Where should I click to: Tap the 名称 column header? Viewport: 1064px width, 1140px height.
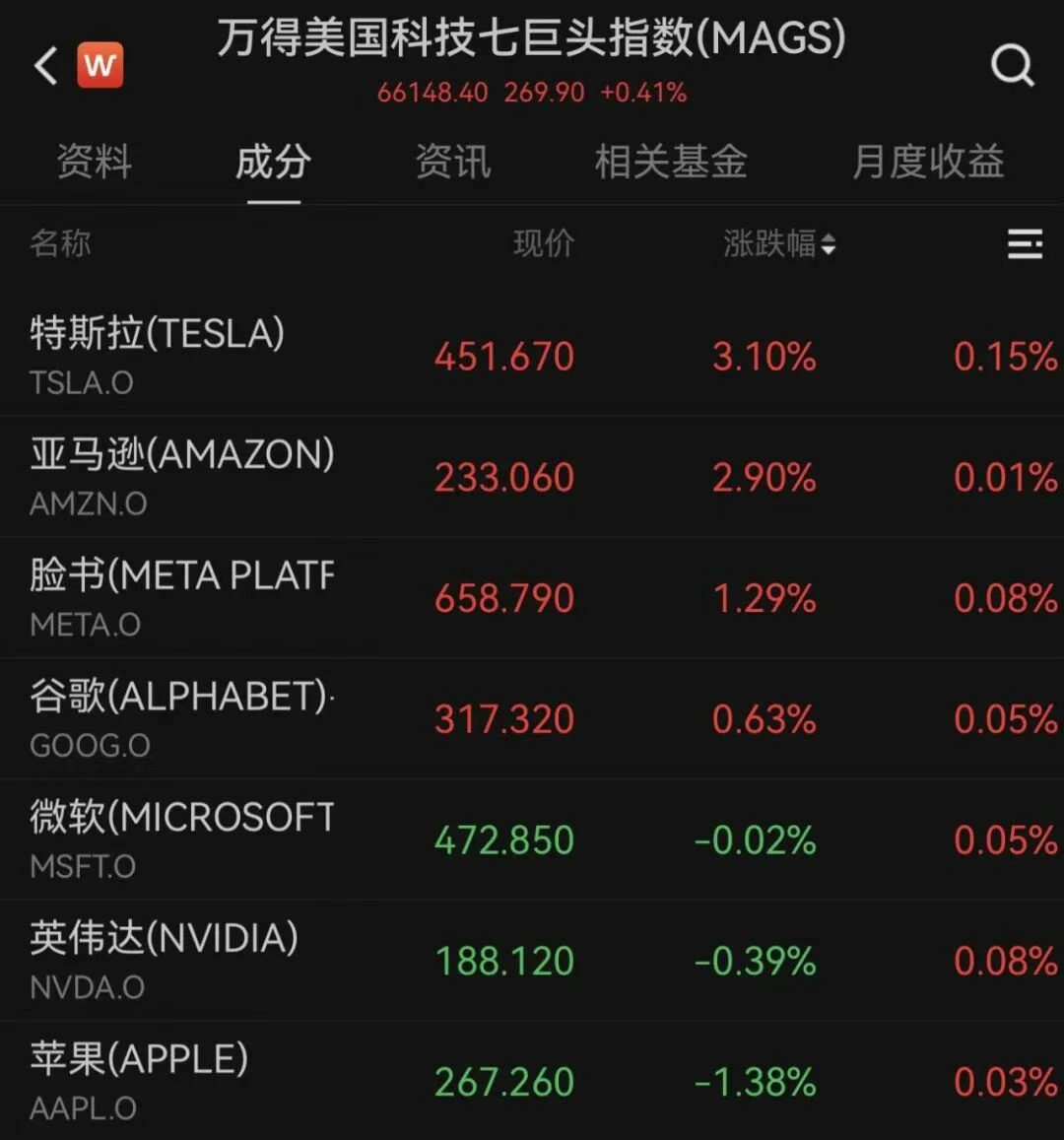[x=59, y=244]
